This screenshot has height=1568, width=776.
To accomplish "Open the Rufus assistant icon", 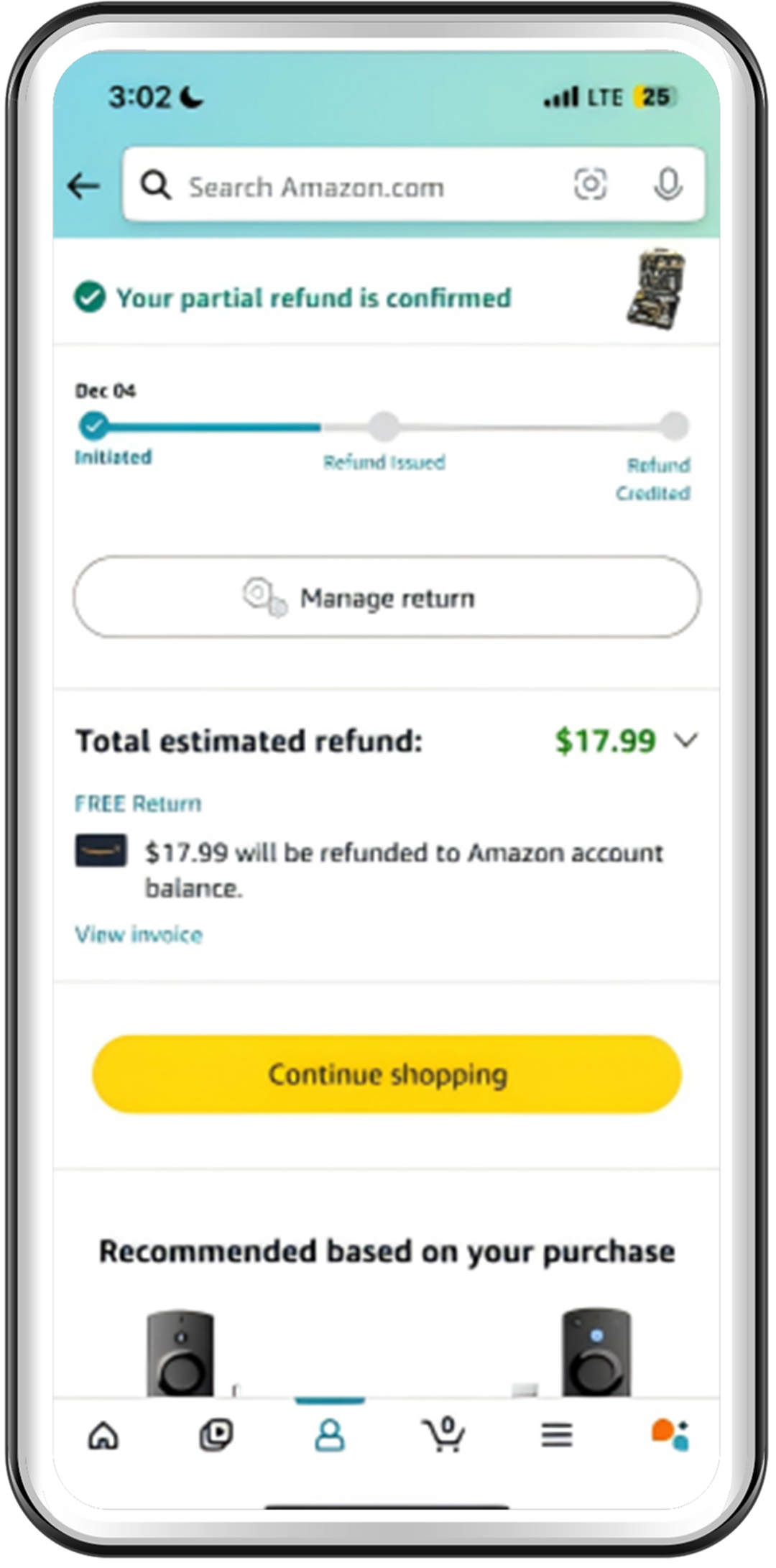I will tap(670, 1434).
